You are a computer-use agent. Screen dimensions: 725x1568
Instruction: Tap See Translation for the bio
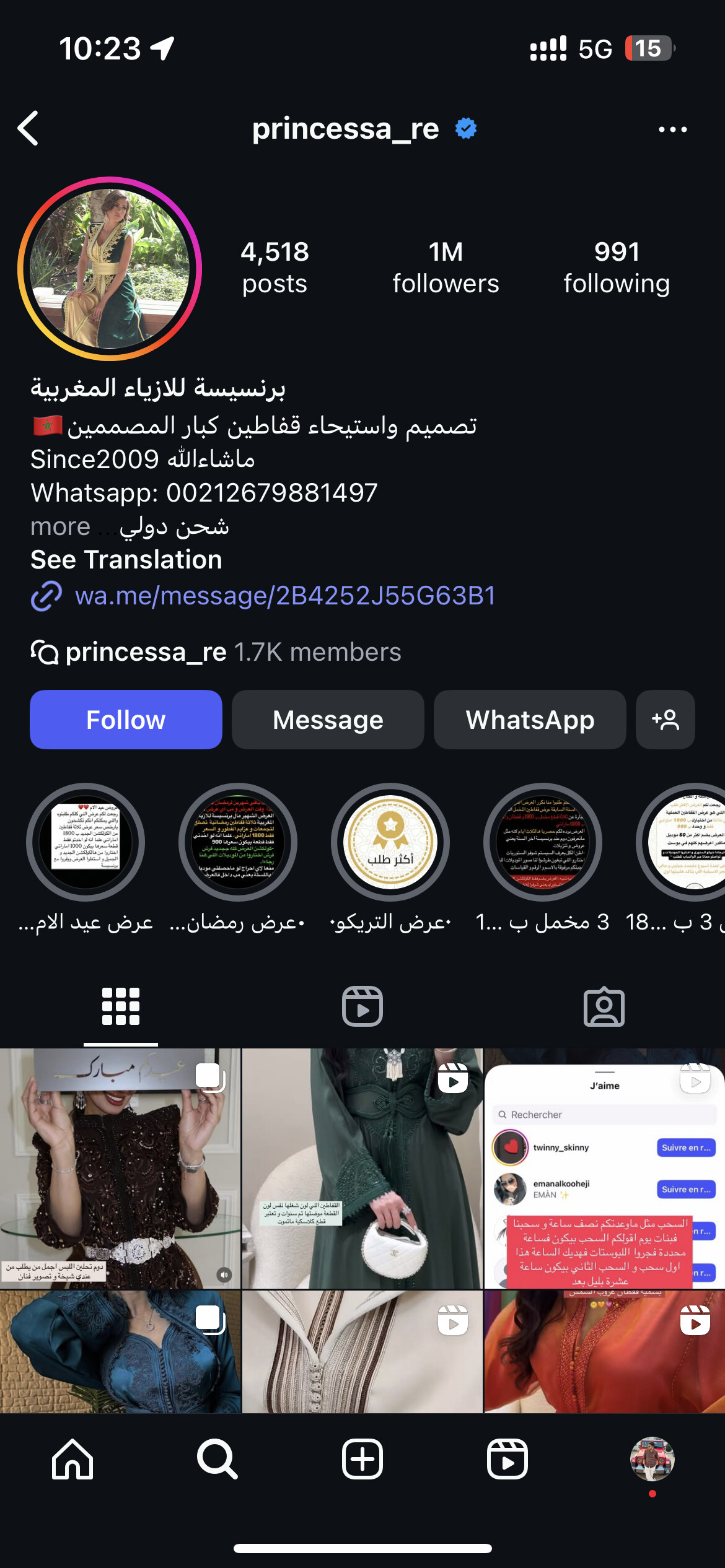click(x=126, y=559)
